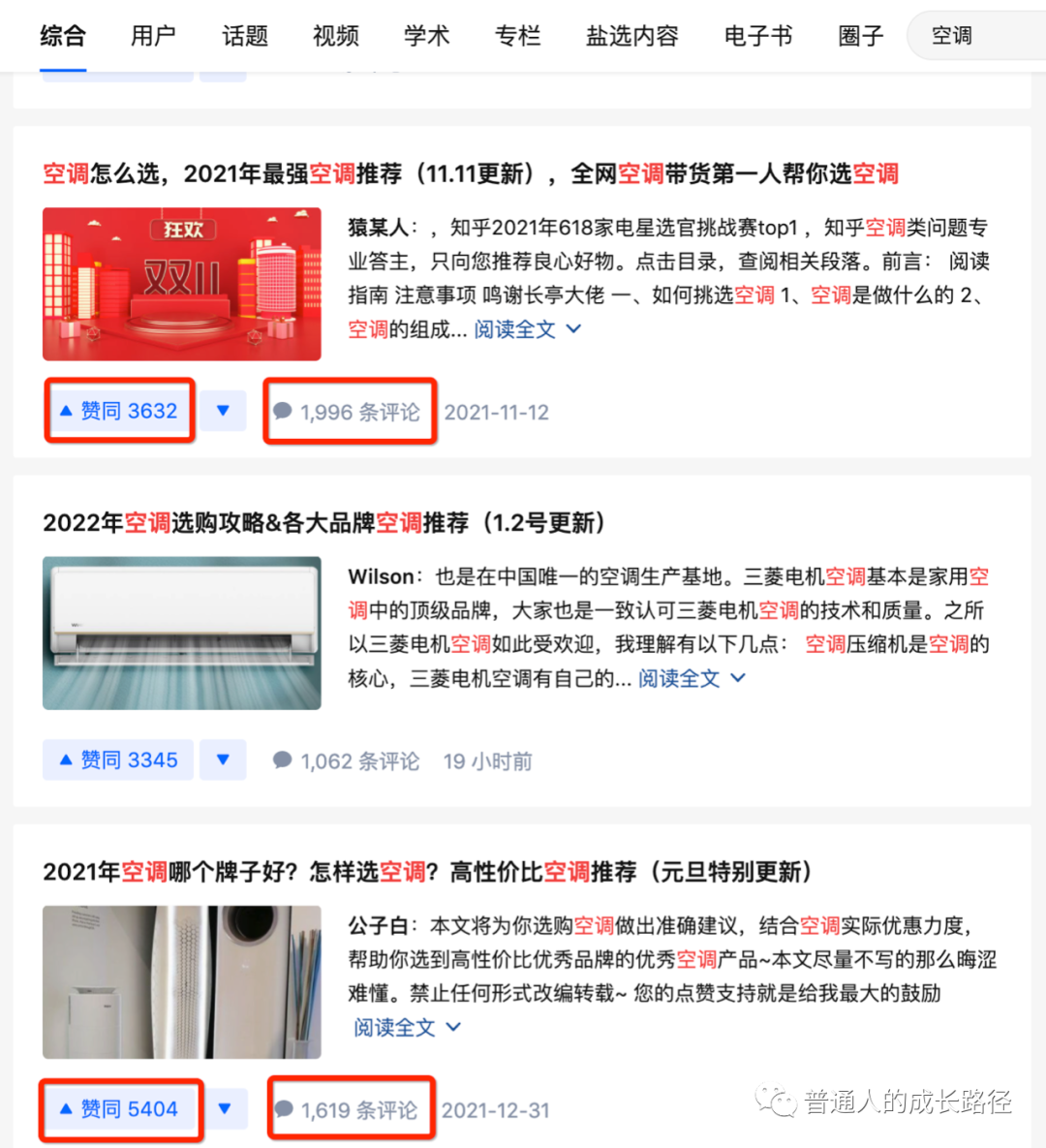Open article 2022年空调选购攻略&各大品牌空调推荐
The width and height of the screenshot is (1046, 1148).
(x=323, y=523)
